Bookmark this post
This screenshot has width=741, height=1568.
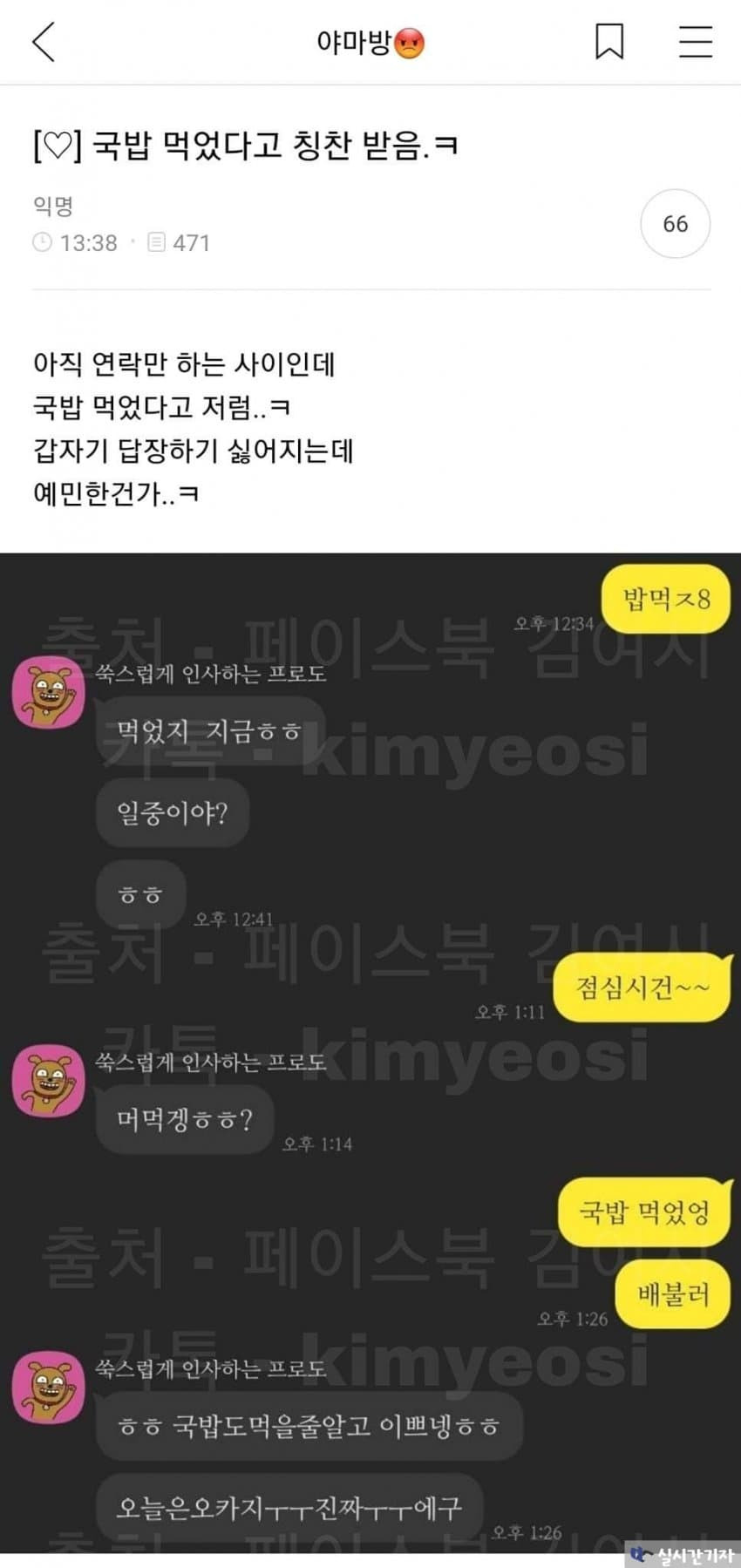[609, 42]
